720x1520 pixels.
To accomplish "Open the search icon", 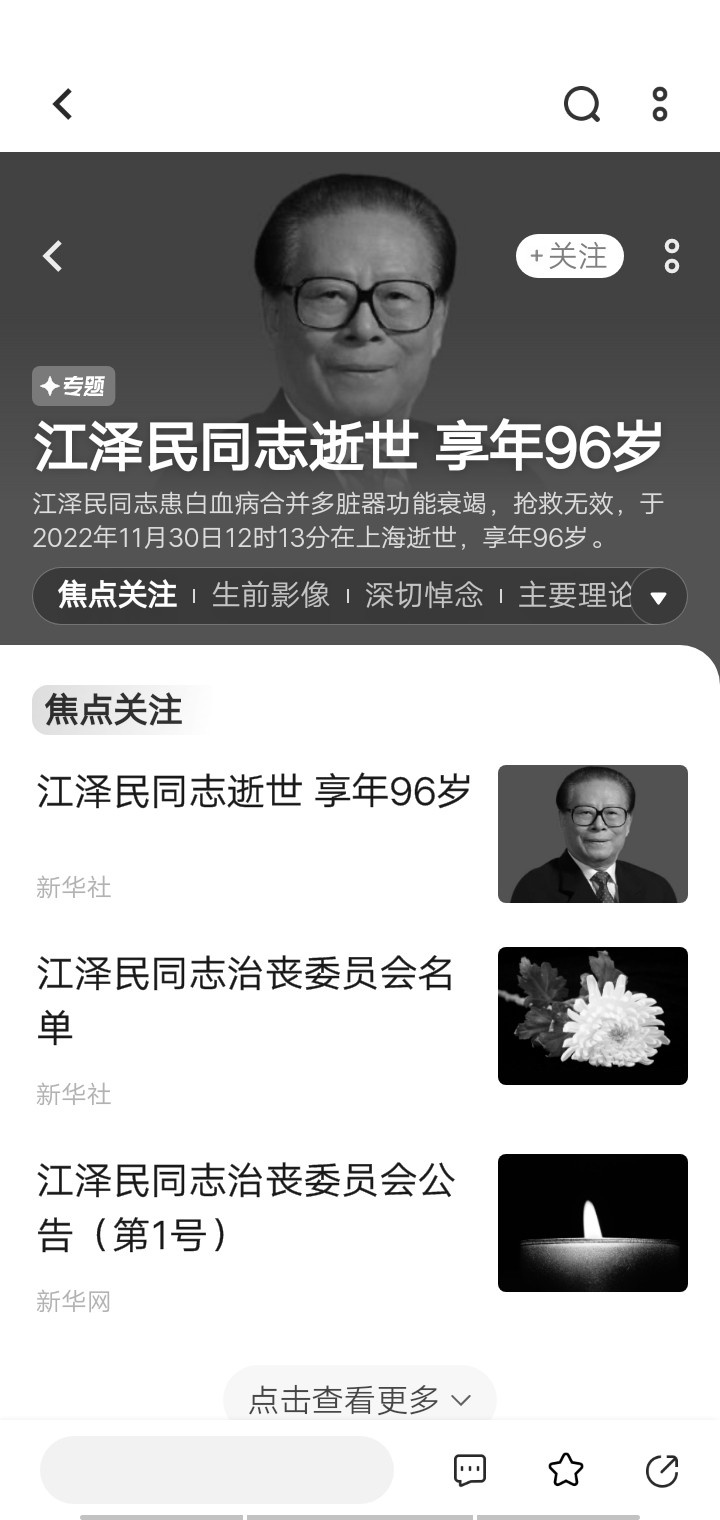I will 581,103.
